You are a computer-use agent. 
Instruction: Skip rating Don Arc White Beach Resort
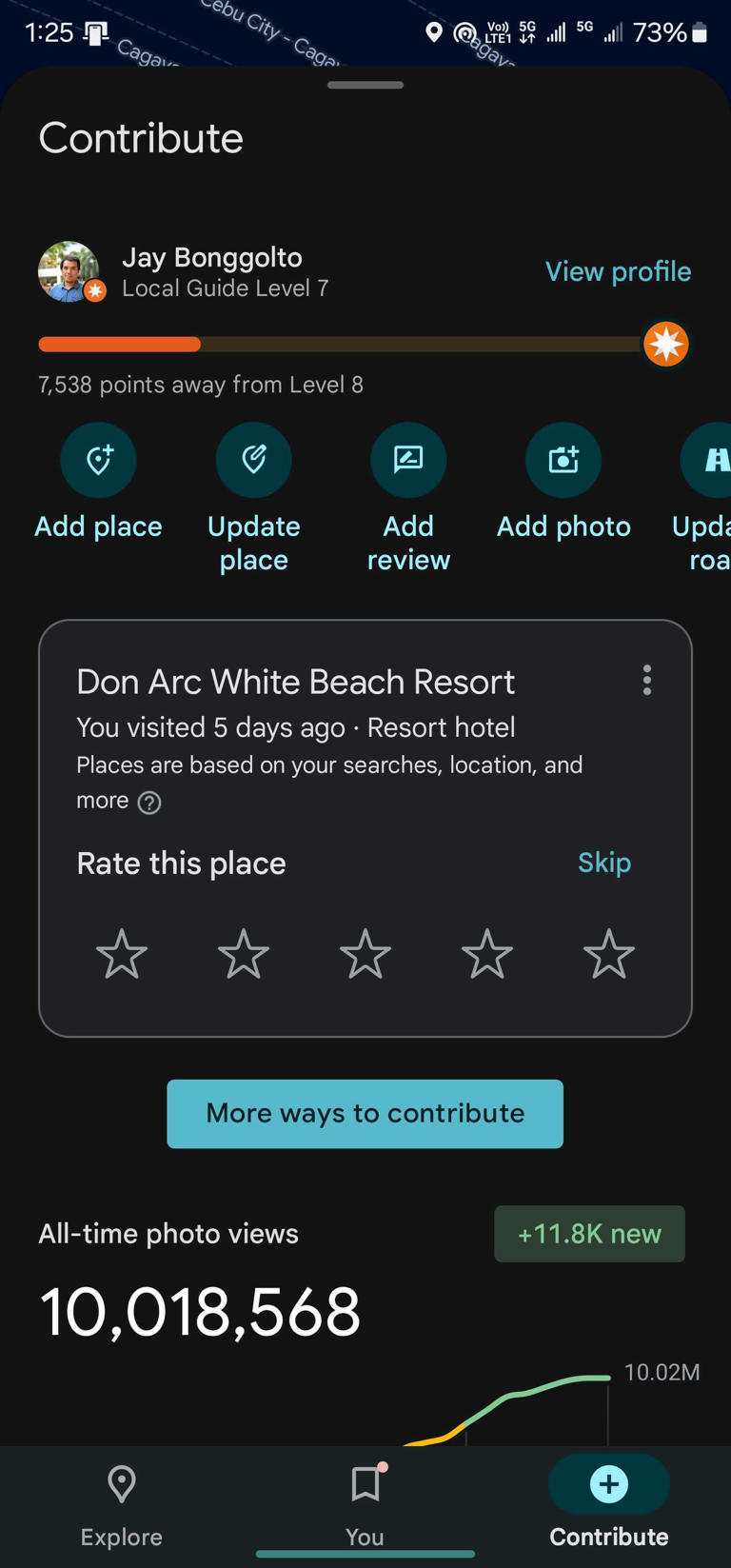[x=604, y=863]
